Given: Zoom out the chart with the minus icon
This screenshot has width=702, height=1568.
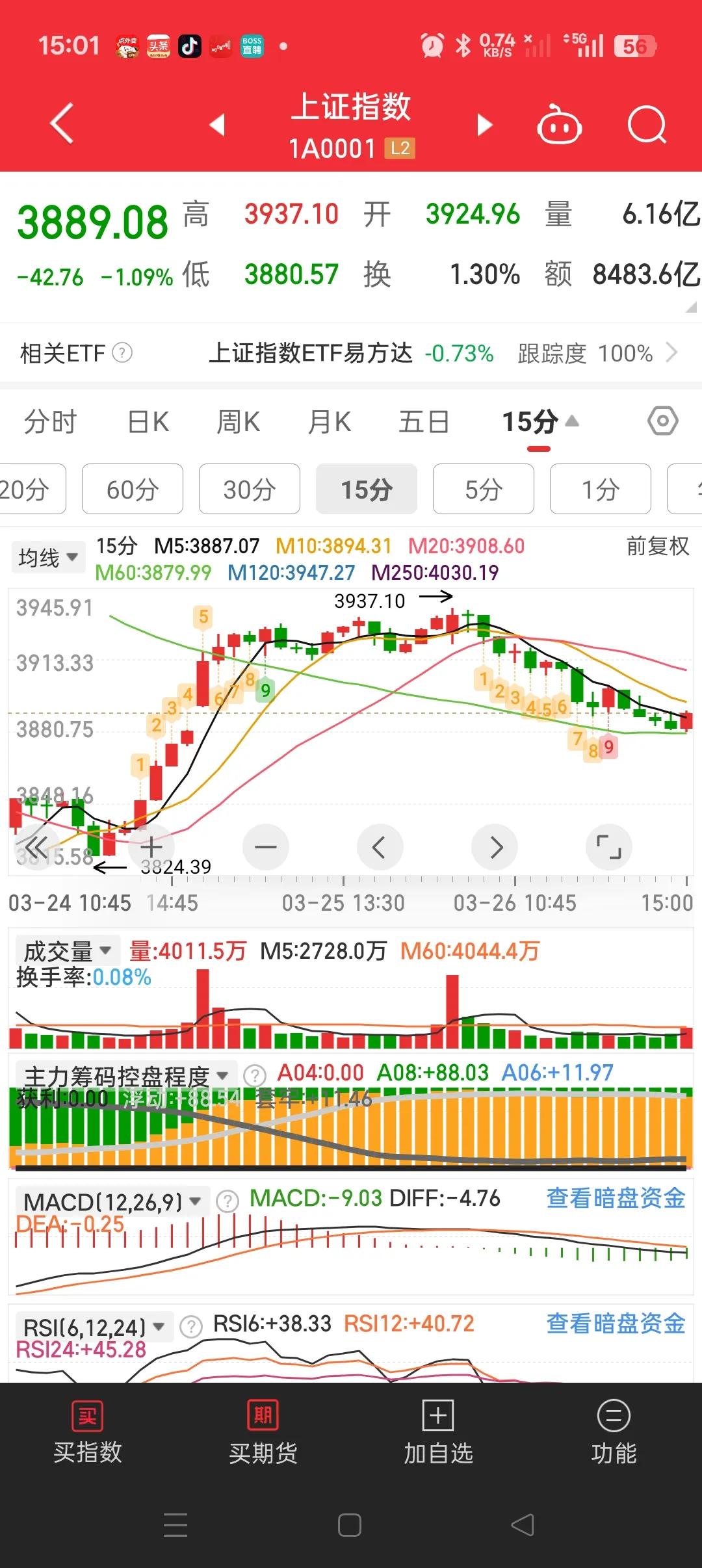Looking at the screenshot, I should point(265,846).
